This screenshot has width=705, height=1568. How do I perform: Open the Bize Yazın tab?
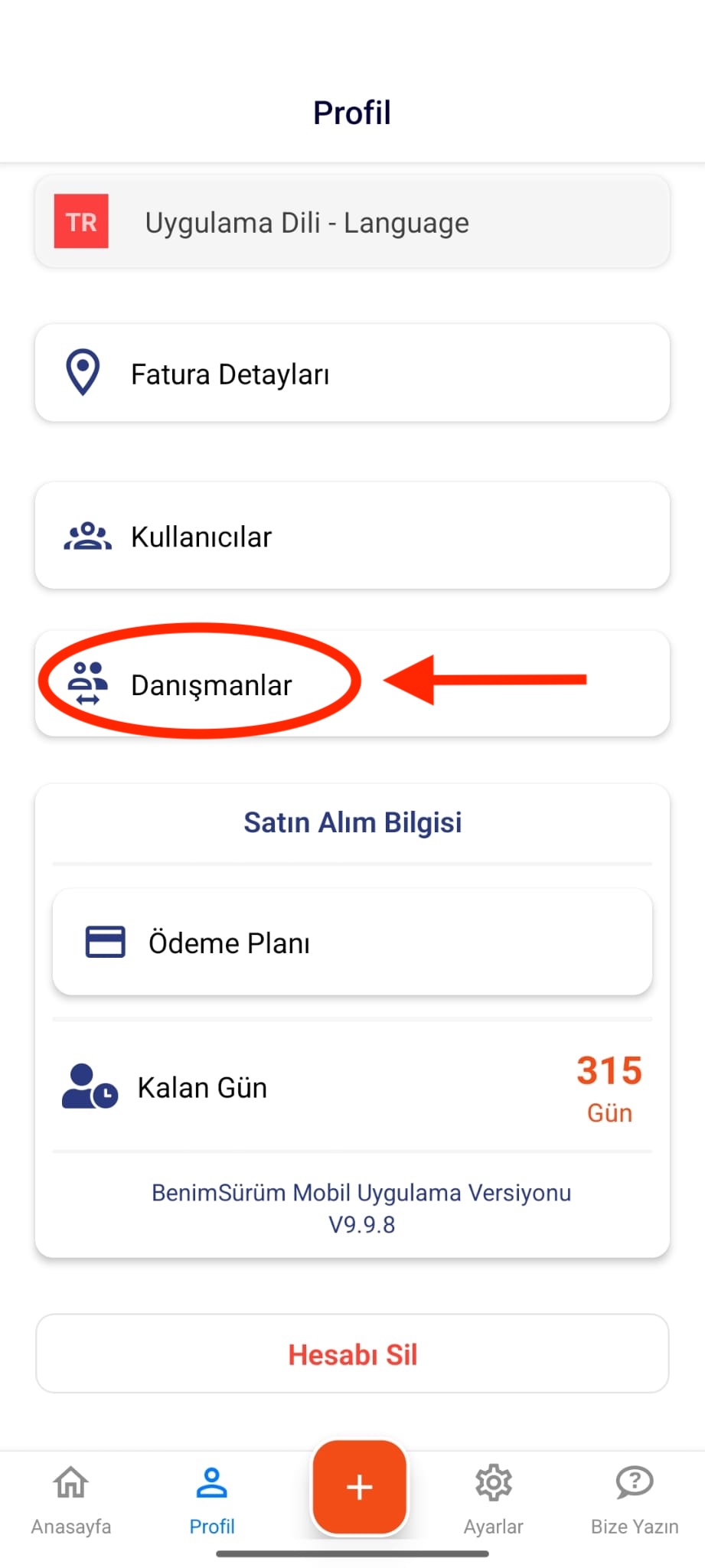click(635, 1499)
